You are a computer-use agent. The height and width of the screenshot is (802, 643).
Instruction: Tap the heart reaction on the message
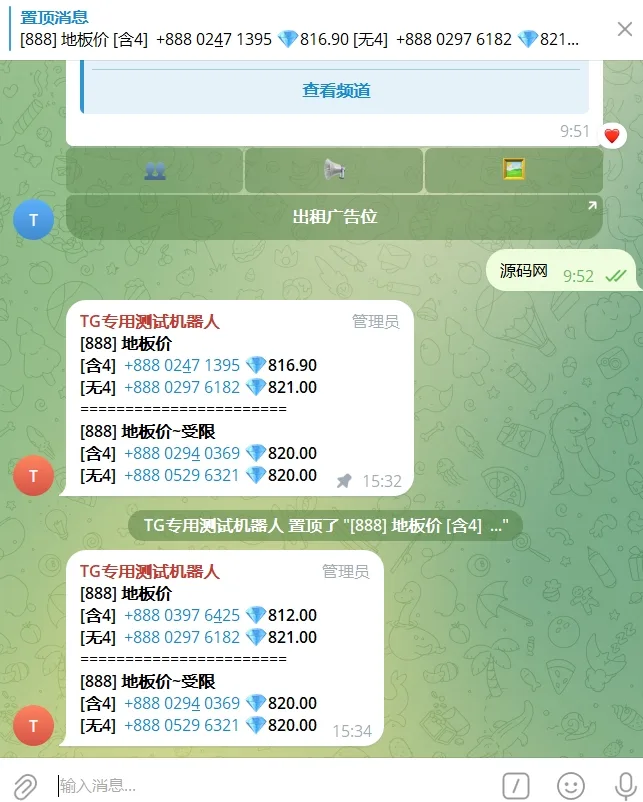pos(612,136)
